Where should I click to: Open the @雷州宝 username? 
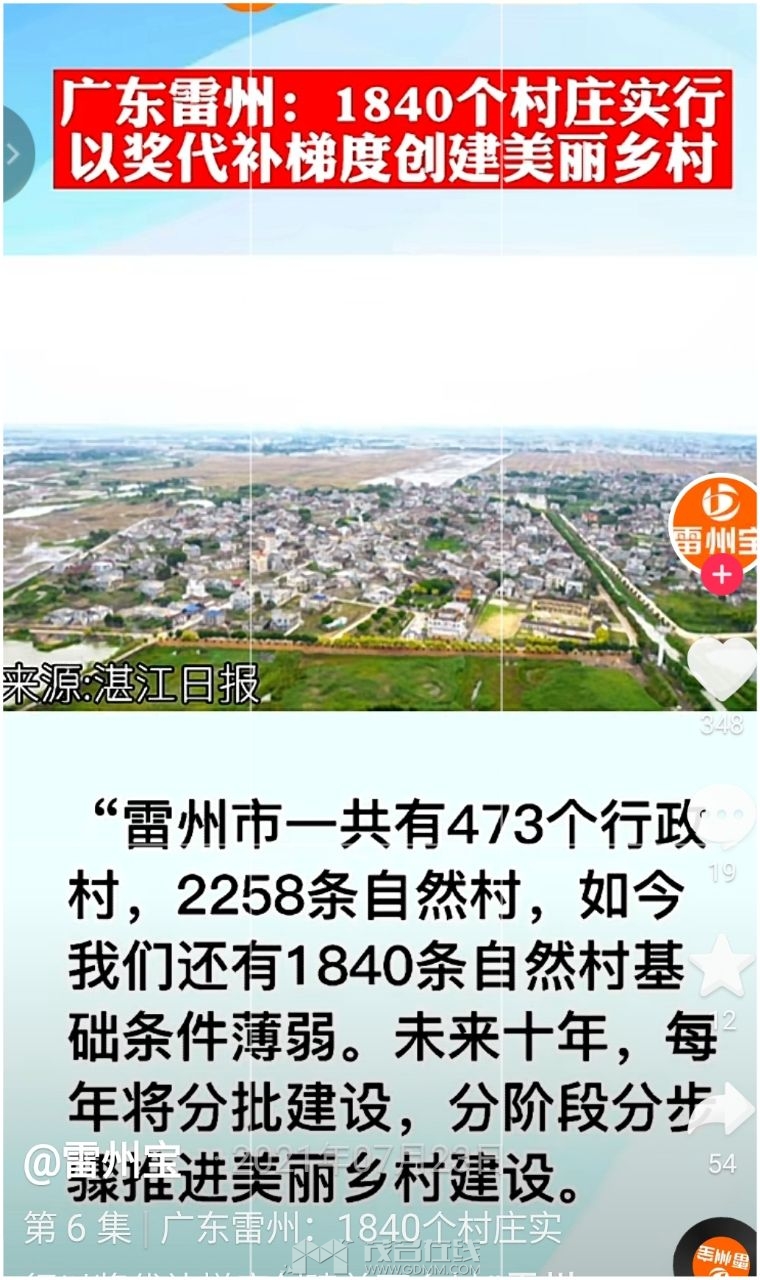(x=102, y=1163)
